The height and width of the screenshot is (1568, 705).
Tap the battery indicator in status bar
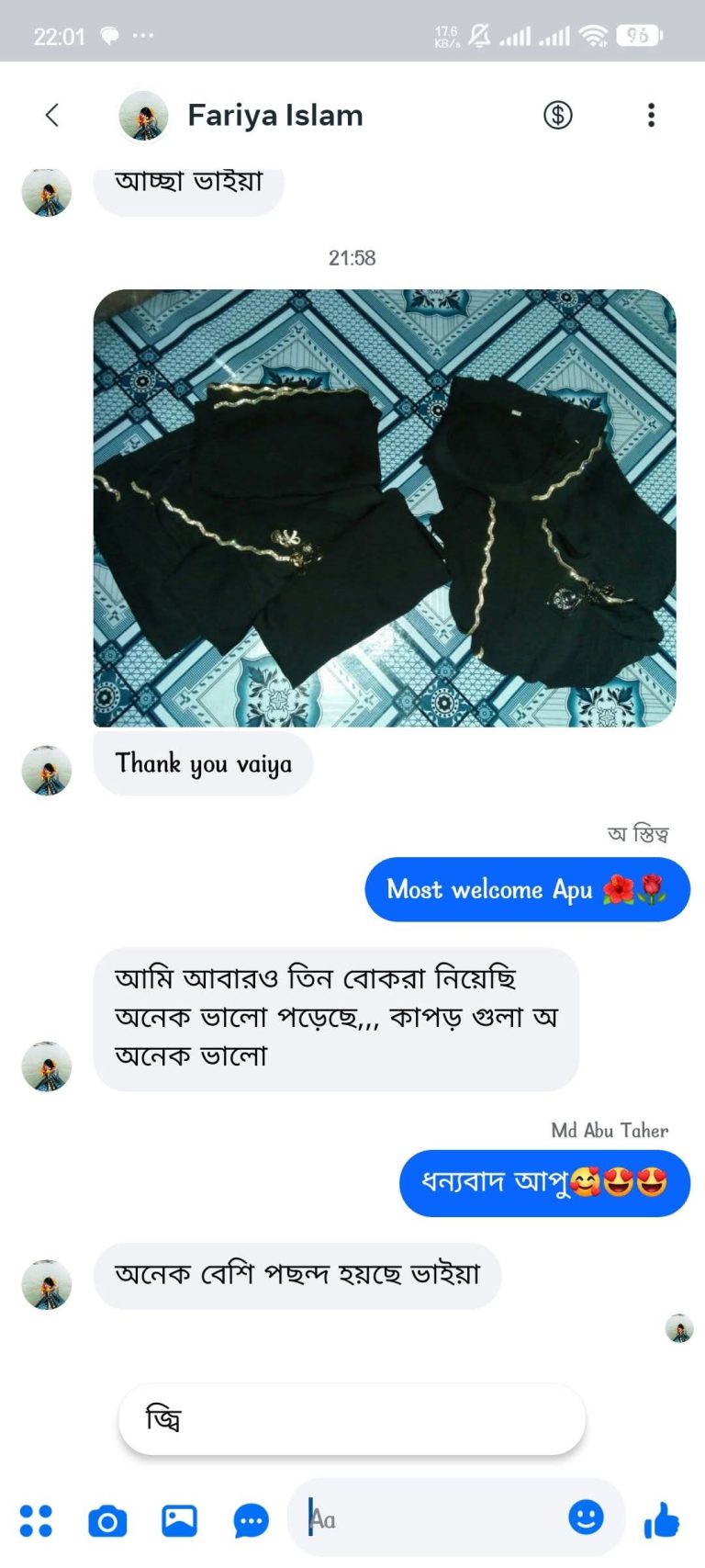[640, 35]
